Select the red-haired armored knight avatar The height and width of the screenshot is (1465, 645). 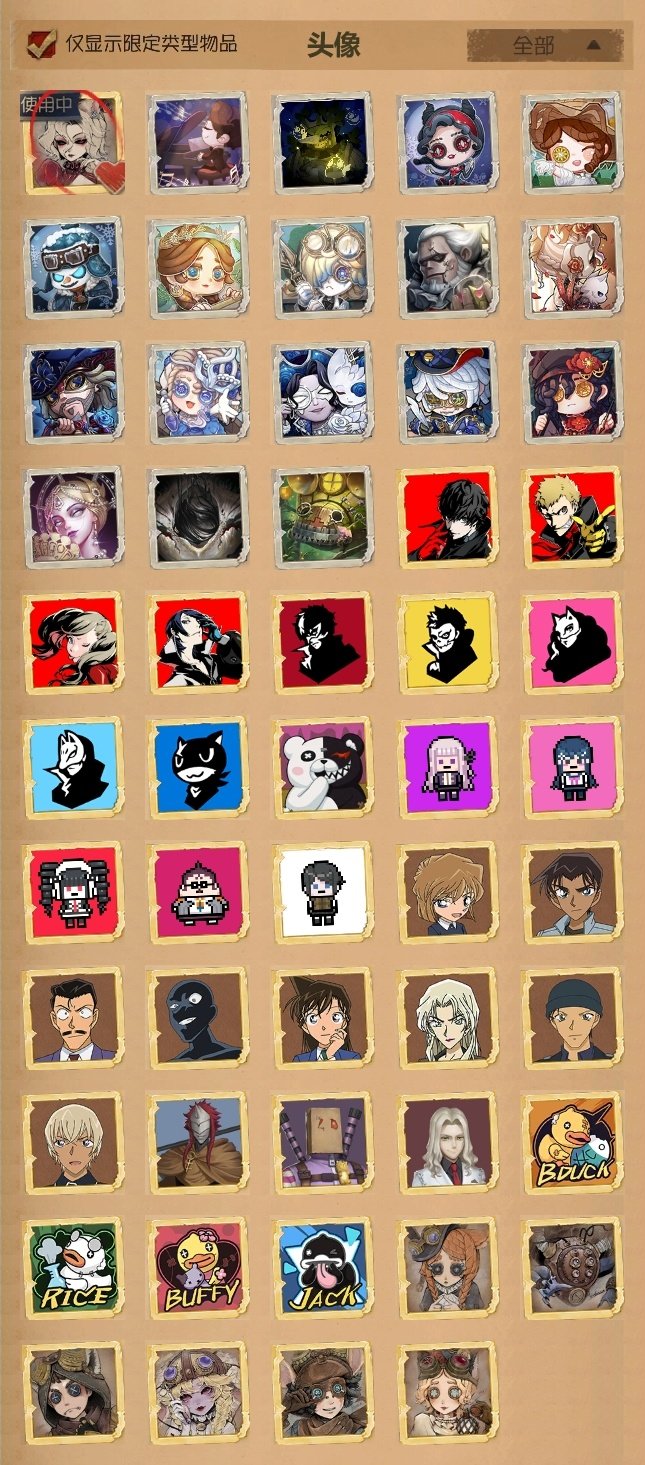click(197, 1141)
